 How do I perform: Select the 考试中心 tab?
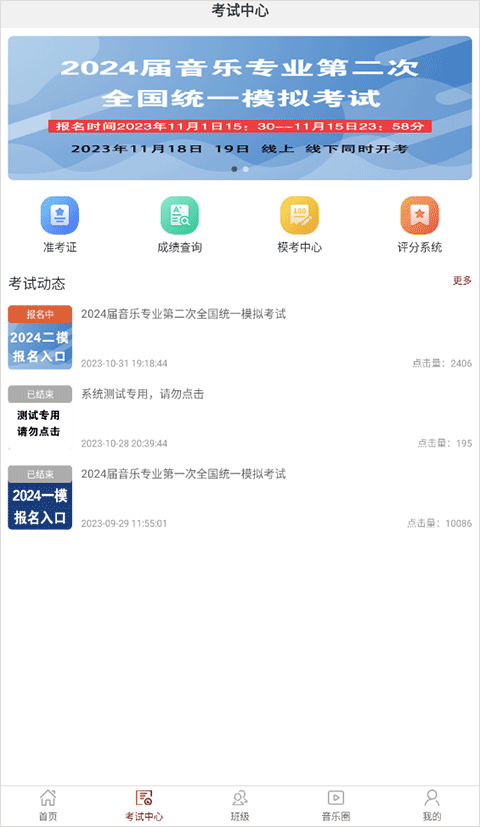[144, 805]
